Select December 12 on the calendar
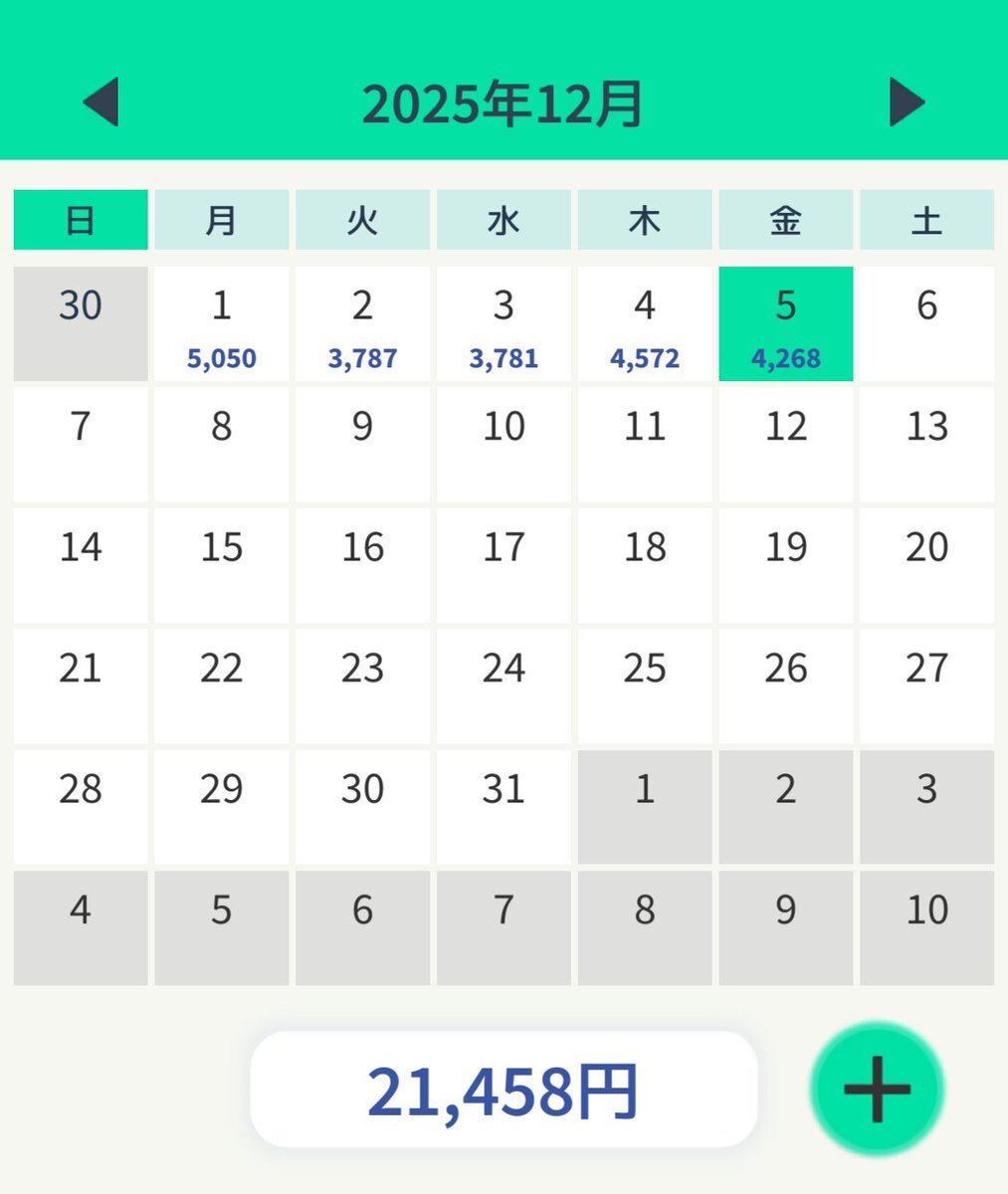The width and height of the screenshot is (1008, 1194). click(786, 444)
